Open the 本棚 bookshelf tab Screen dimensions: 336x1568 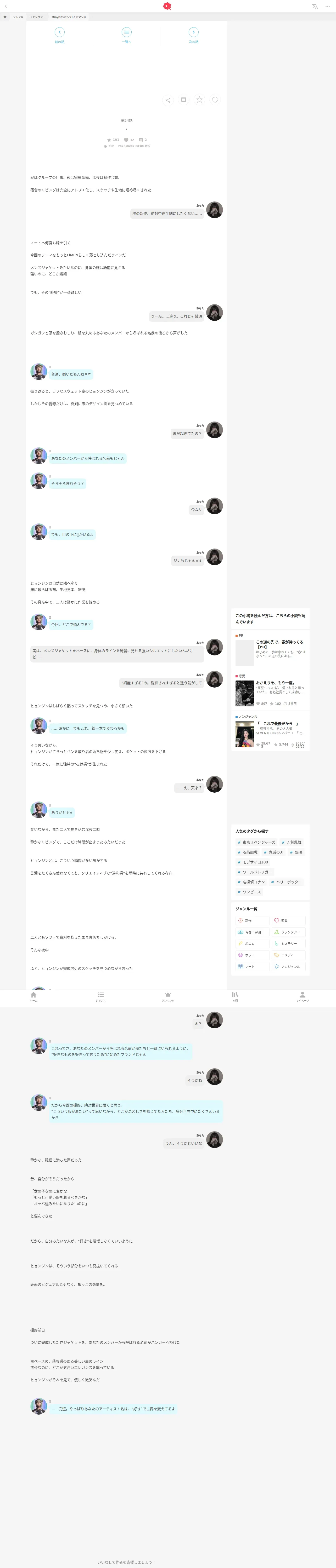pos(235,996)
